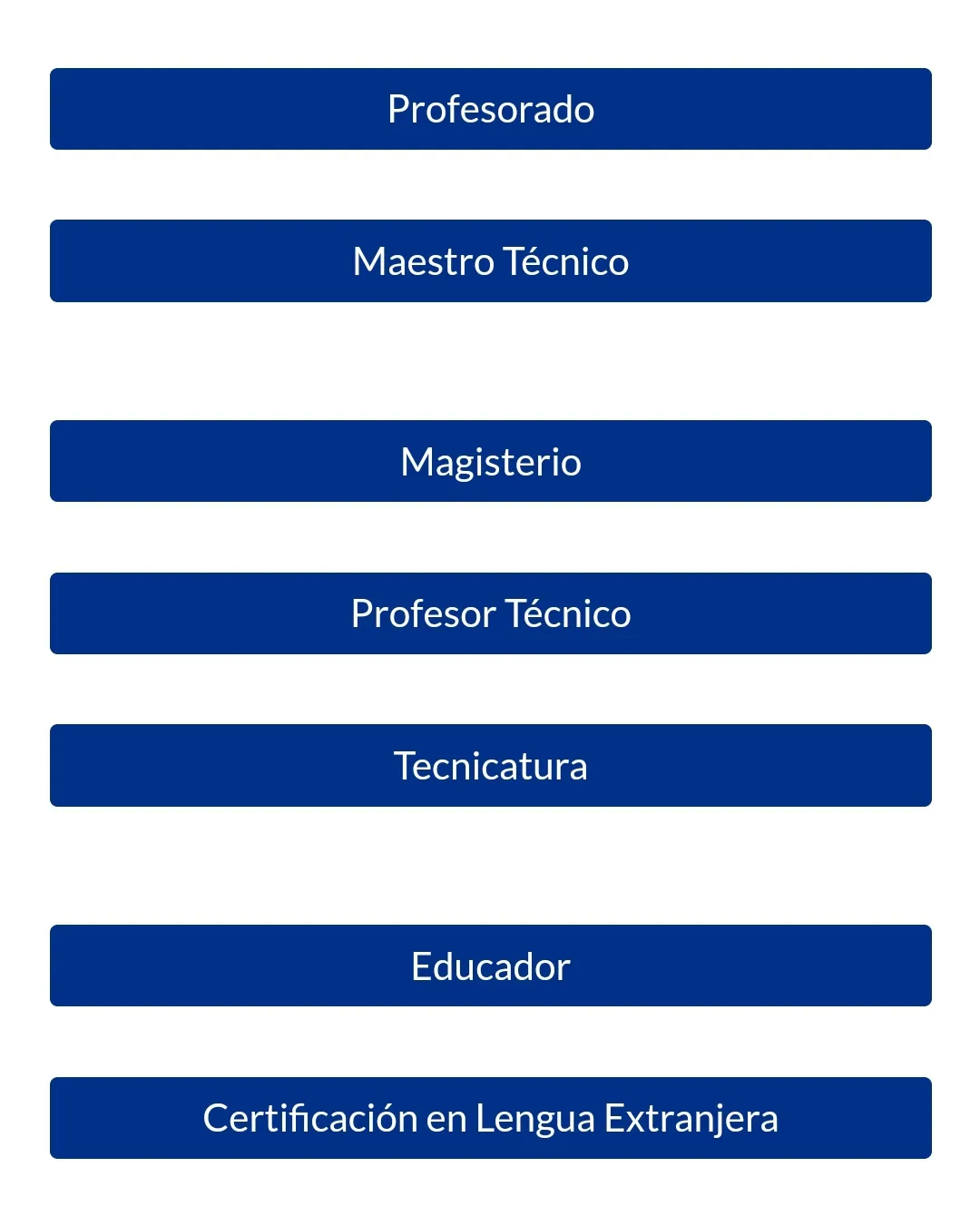Screen dimensions: 980x1206
Task: Select the Educador button
Action: click(x=490, y=966)
